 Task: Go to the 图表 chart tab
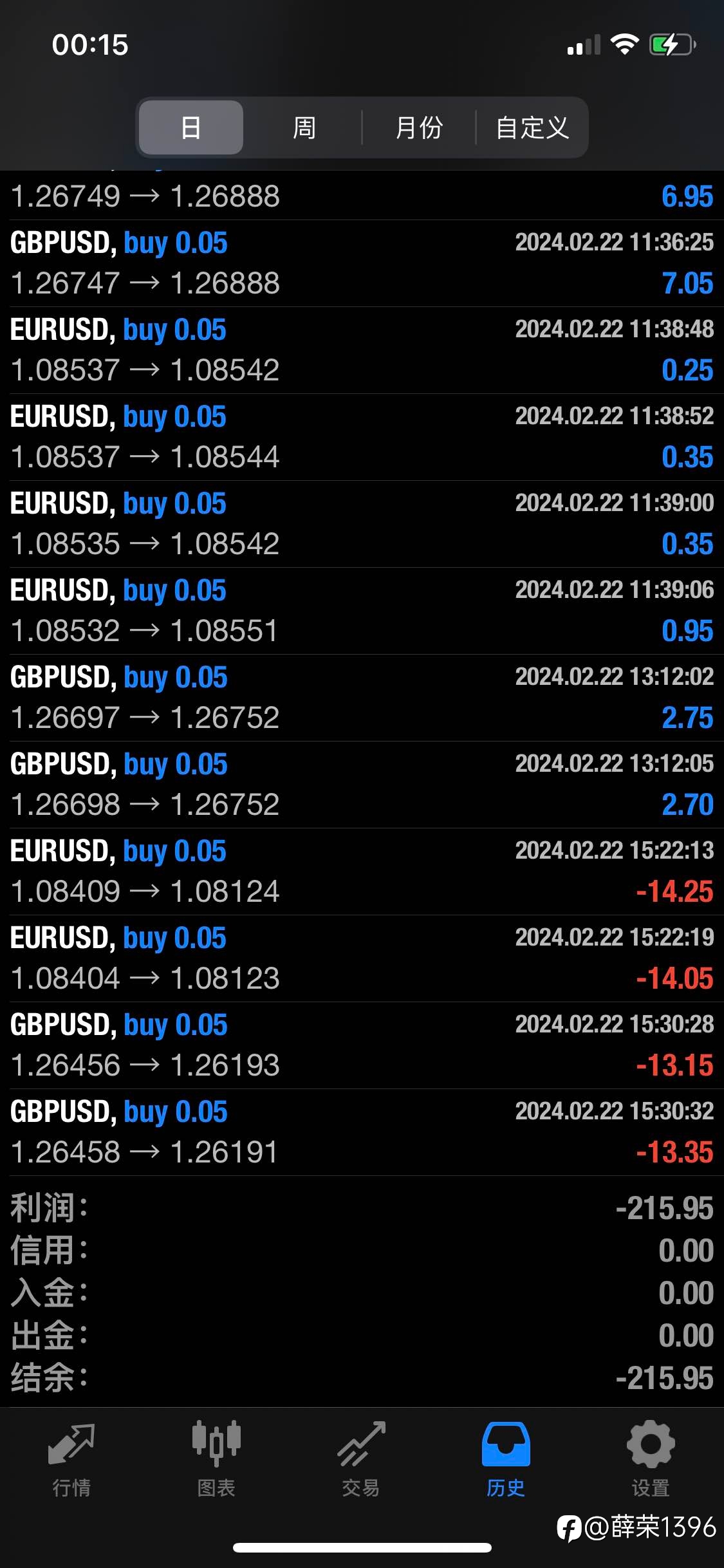(216, 1459)
